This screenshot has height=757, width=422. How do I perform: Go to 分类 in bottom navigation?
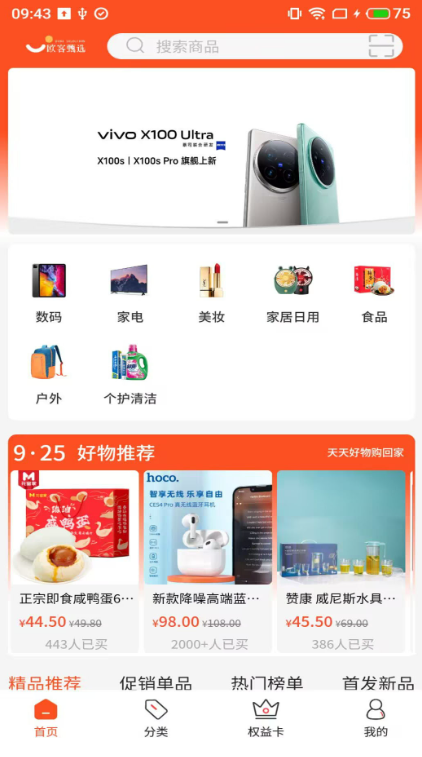pos(156,718)
